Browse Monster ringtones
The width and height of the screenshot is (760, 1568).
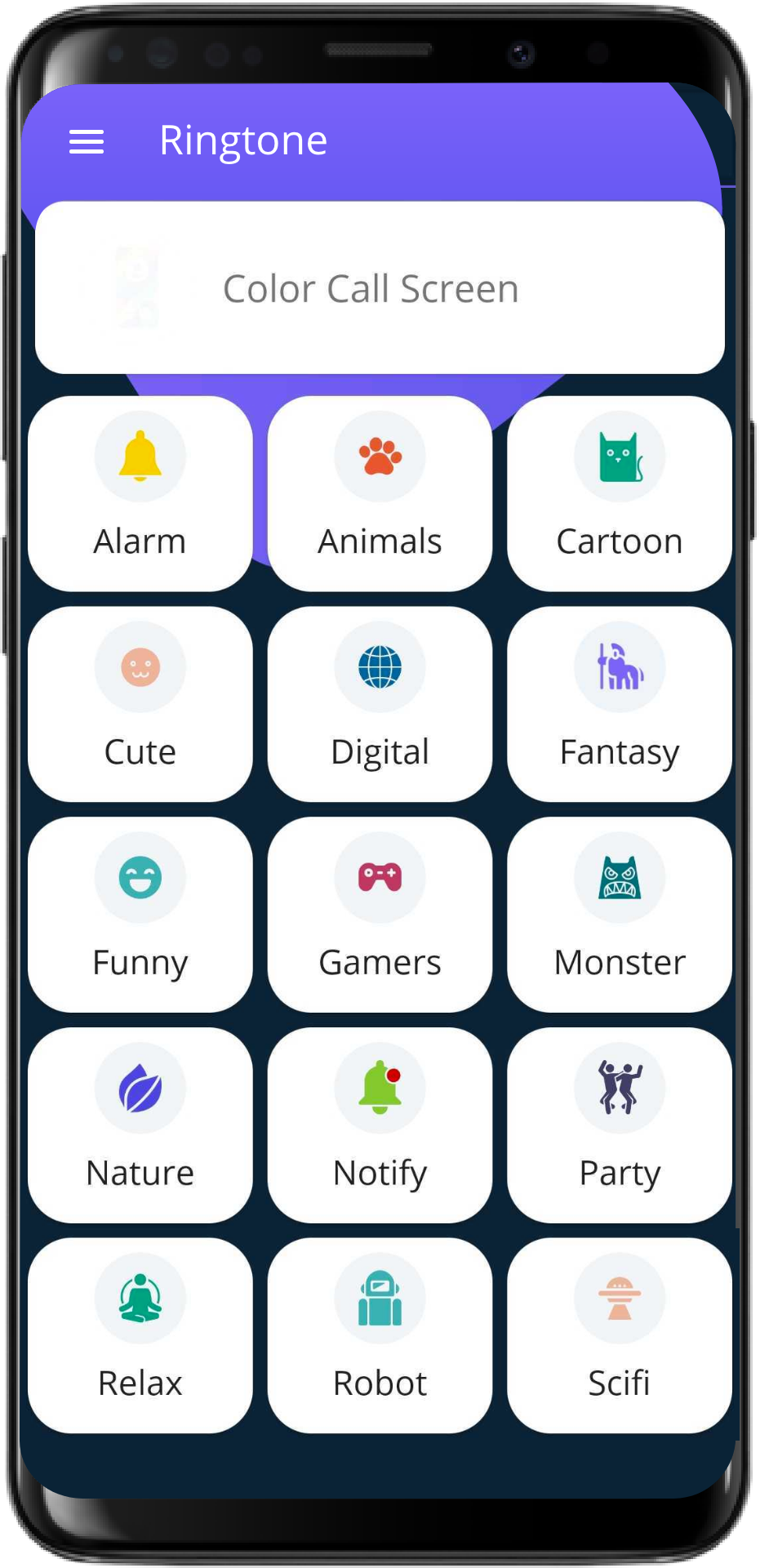pyautogui.click(x=619, y=914)
